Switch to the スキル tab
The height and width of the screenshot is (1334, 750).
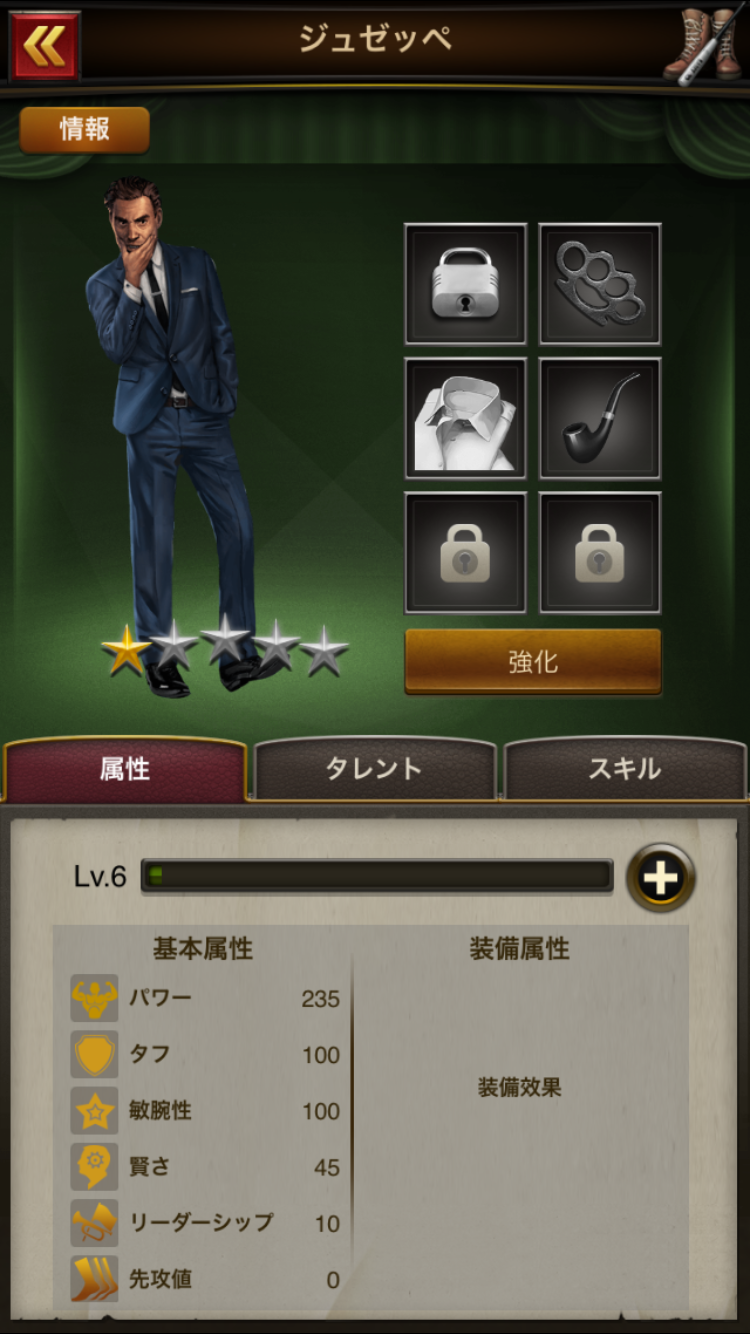point(624,769)
